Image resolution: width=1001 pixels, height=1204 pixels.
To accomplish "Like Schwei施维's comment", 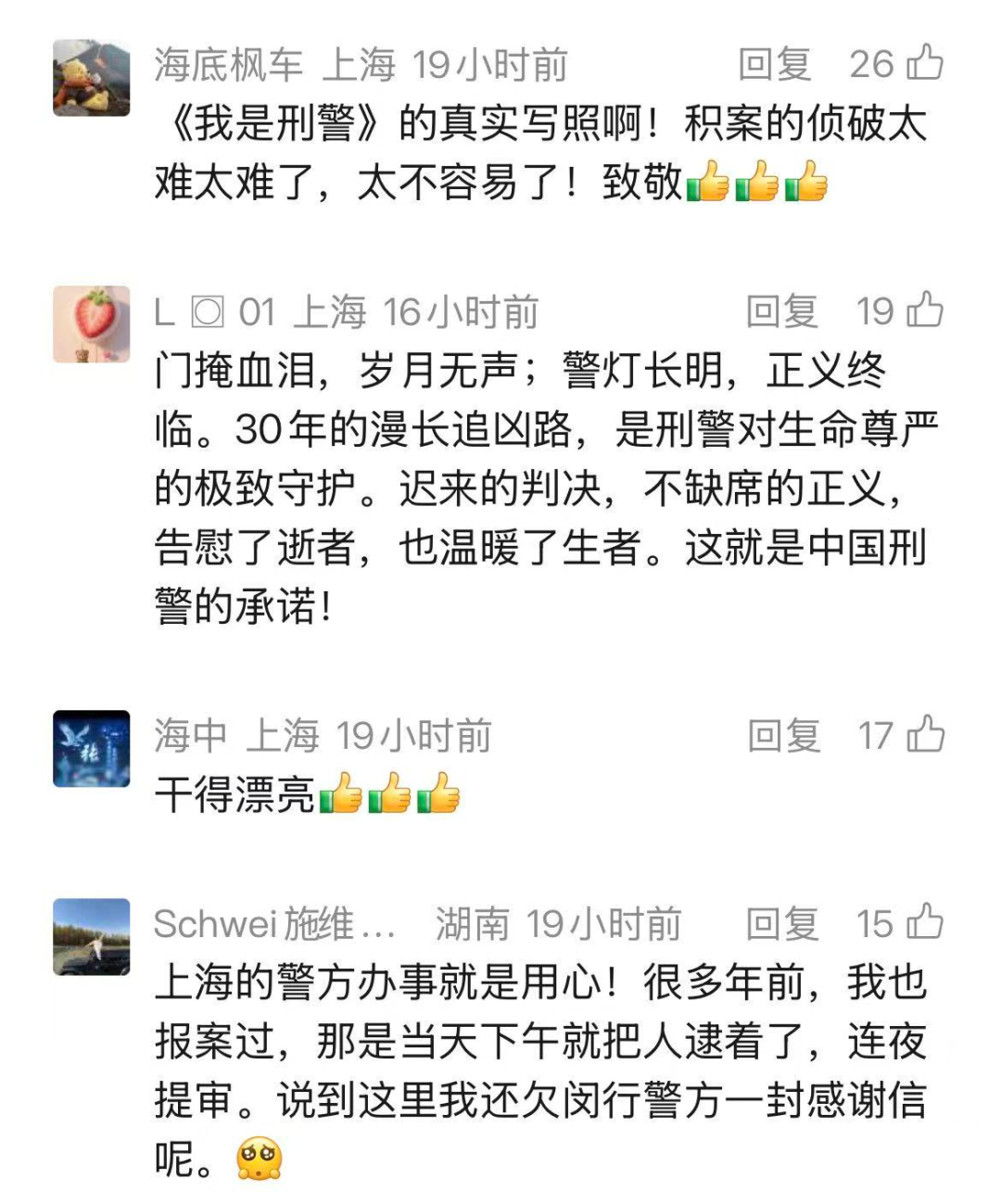I will [x=924, y=922].
